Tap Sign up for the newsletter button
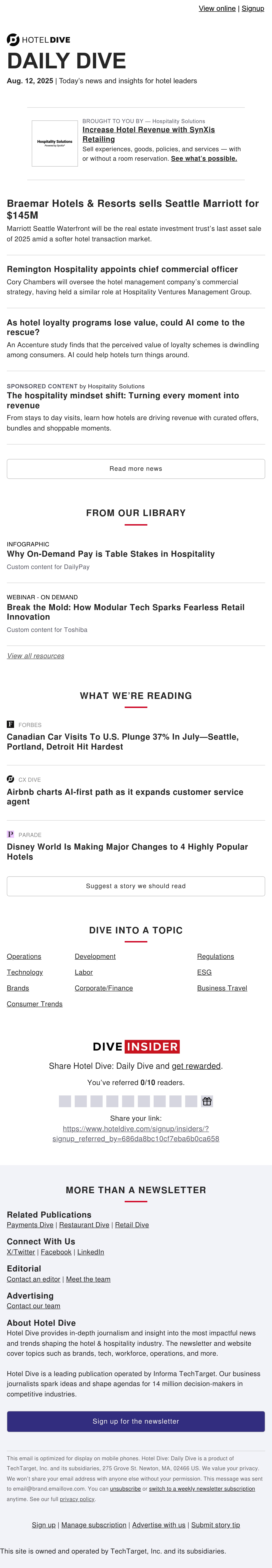 (136, 1421)
